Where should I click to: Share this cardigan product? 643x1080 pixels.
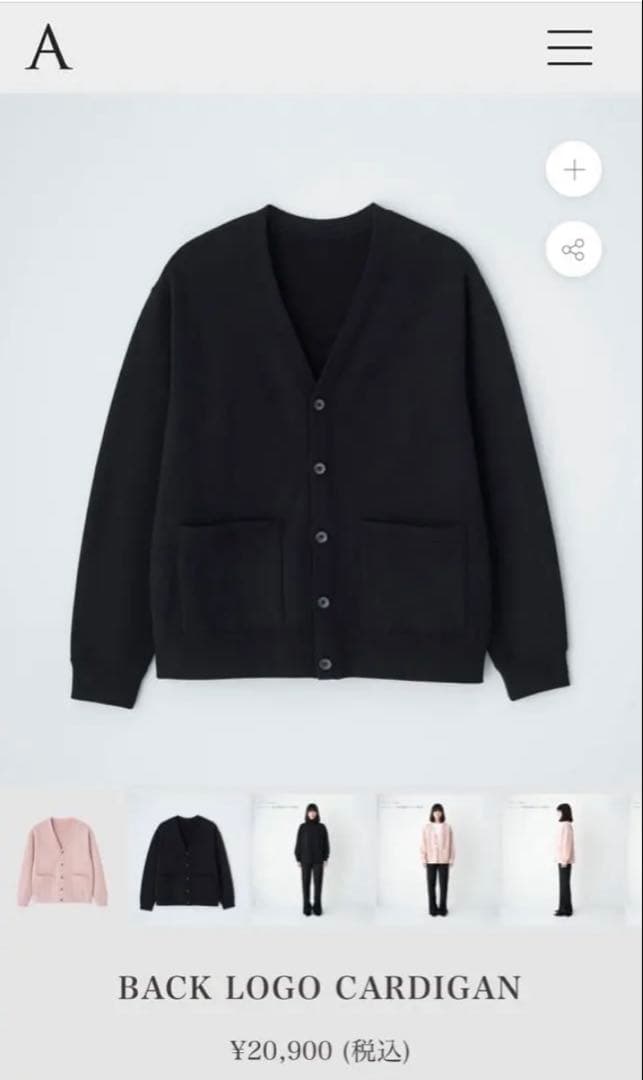(573, 249)
